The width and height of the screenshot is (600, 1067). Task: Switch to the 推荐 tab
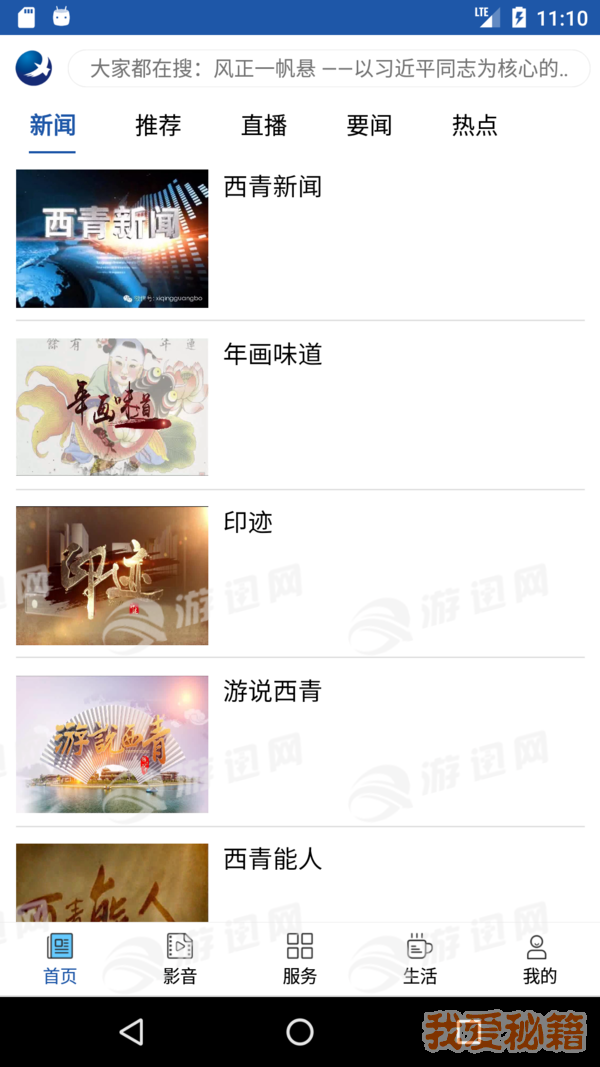[158, 126]
